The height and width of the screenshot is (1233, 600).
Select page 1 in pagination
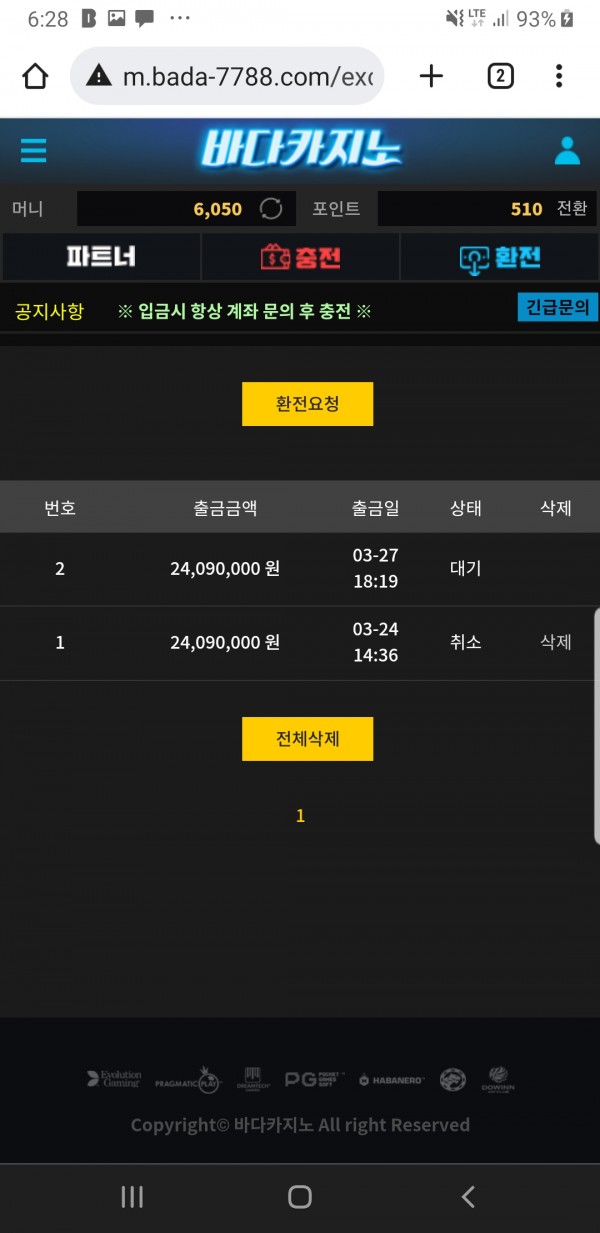pos(300,816)
